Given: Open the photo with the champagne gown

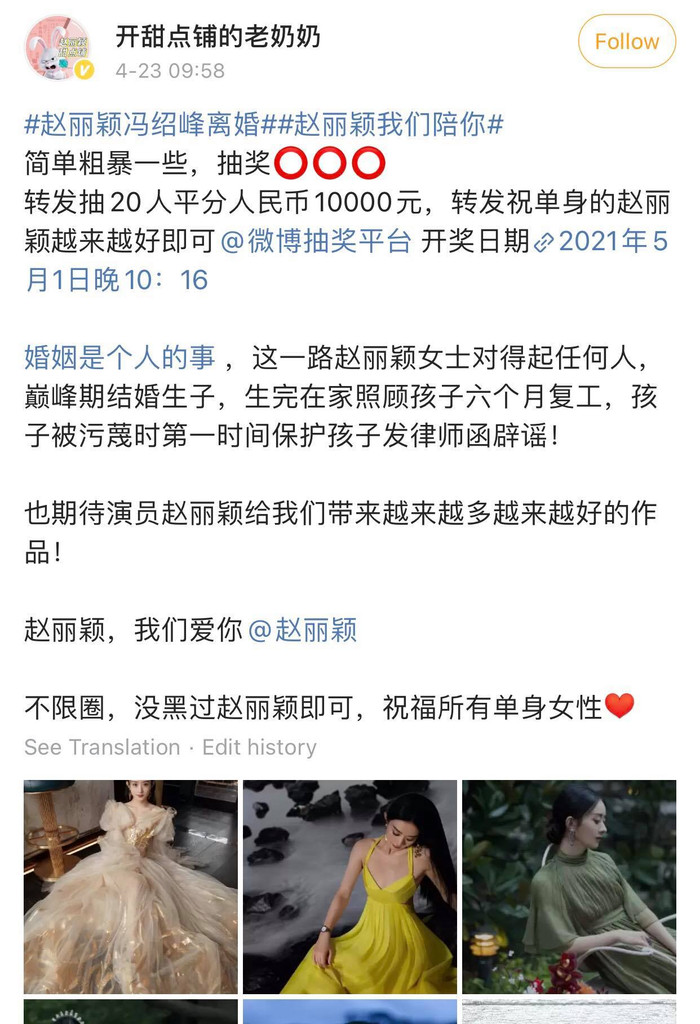Looking at the screenshot, I should coord(131,886).
